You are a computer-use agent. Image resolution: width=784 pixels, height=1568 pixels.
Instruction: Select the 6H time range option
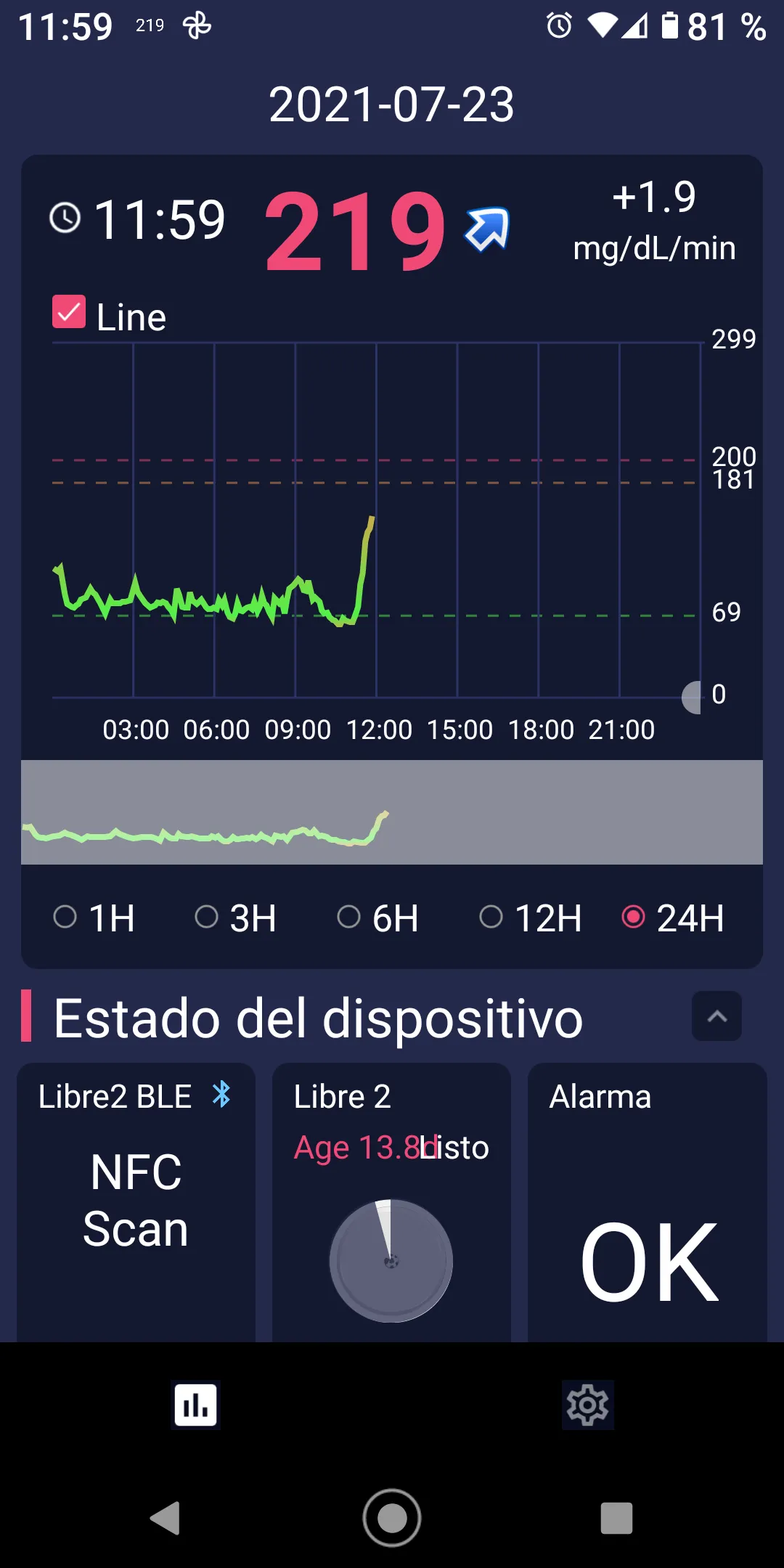[377, 918]
